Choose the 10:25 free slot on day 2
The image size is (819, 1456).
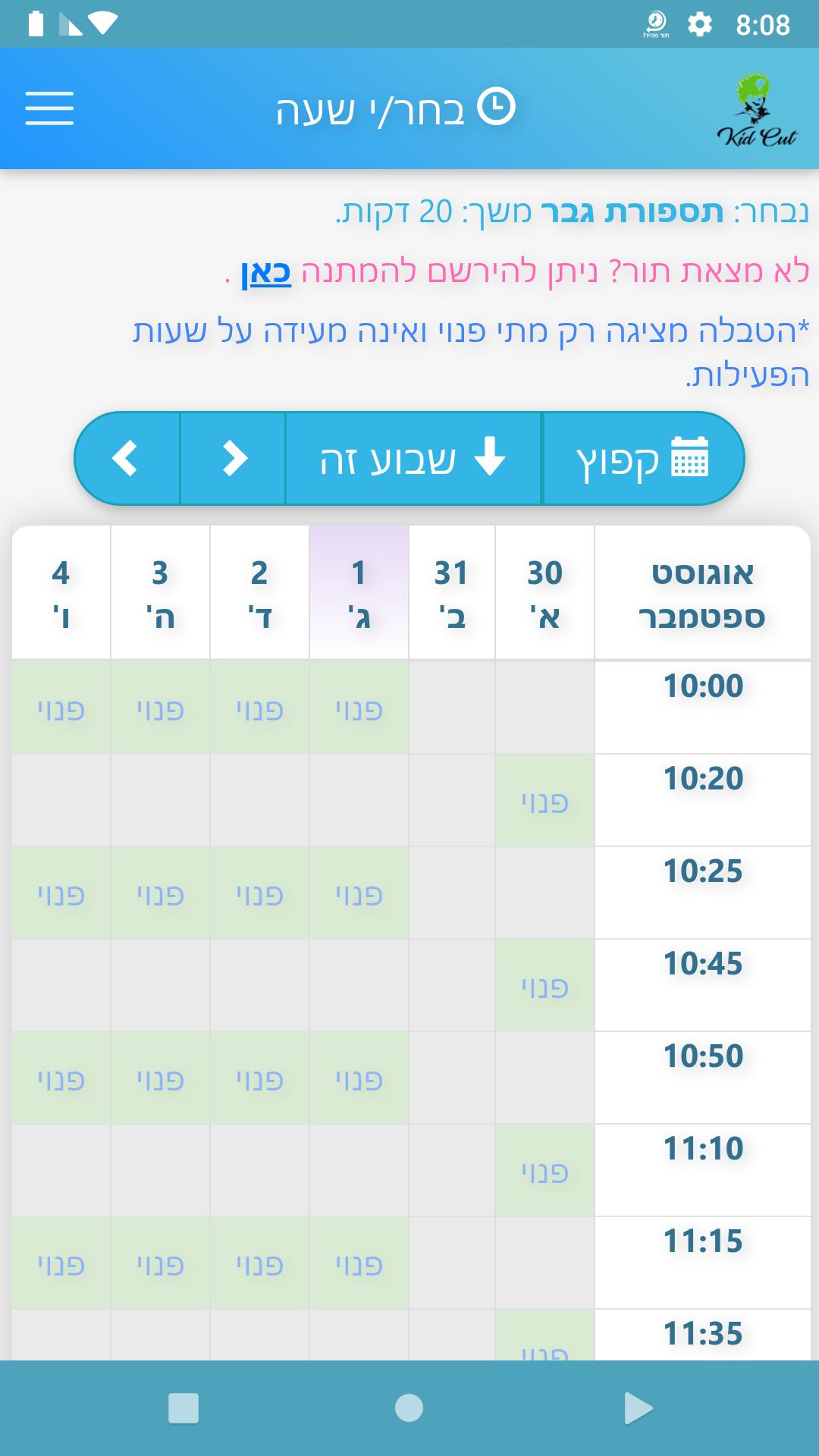(259, 893)
